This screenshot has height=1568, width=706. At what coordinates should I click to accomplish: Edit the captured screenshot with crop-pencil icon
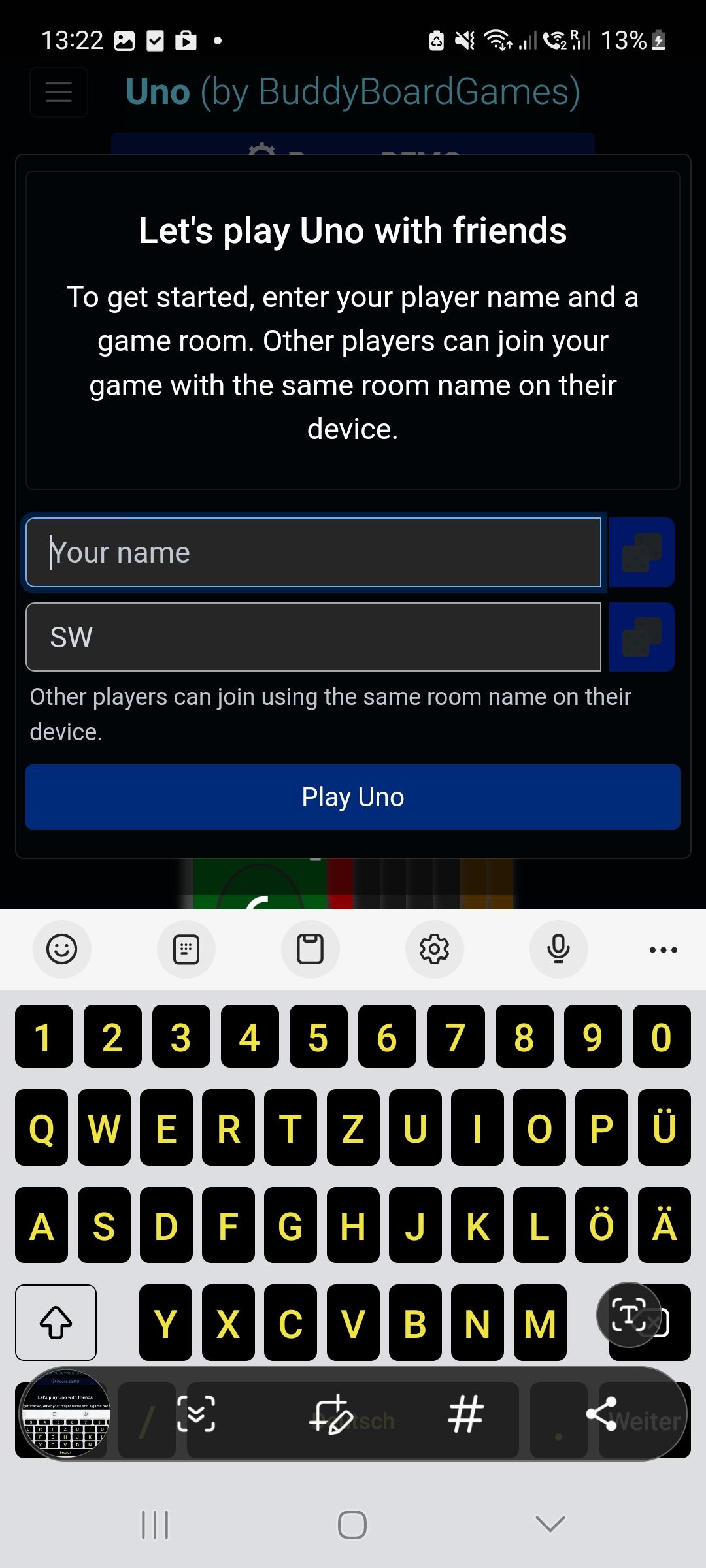tap(331, 1414)
